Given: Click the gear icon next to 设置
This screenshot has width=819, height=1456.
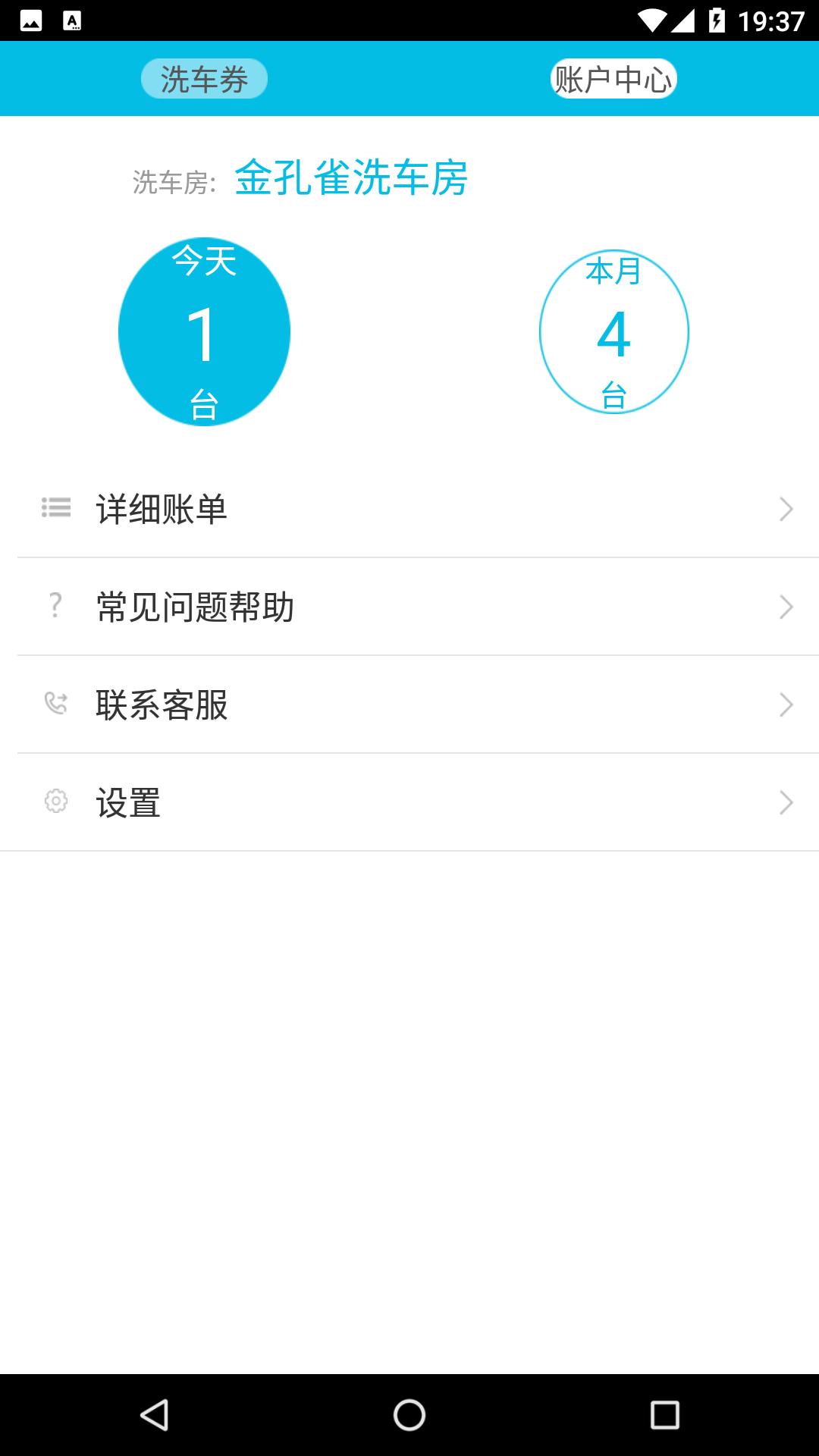Looking at the screenshot, I should (55, 801).
